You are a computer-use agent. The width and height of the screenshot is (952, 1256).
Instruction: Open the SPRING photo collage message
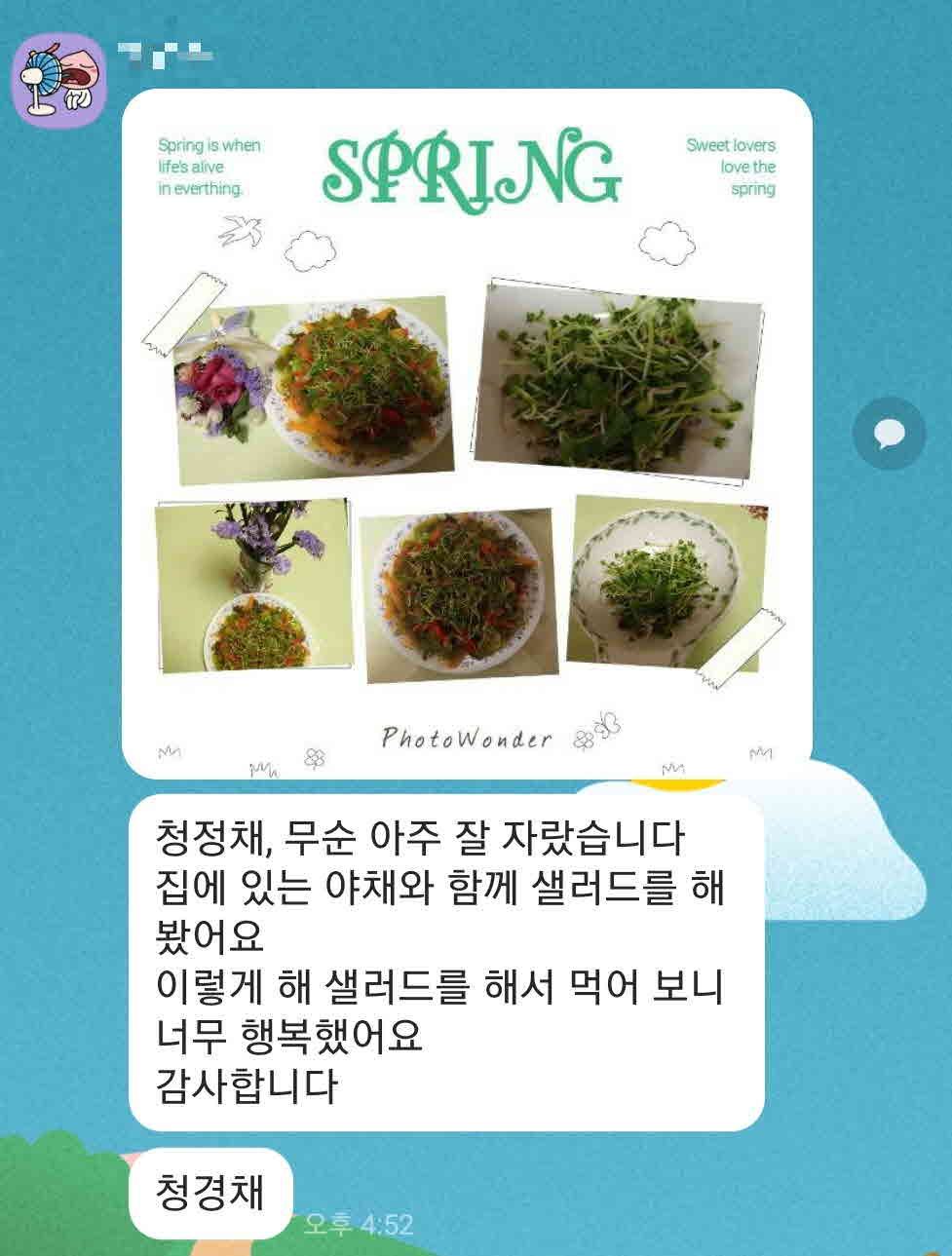(x=466, y=434)
